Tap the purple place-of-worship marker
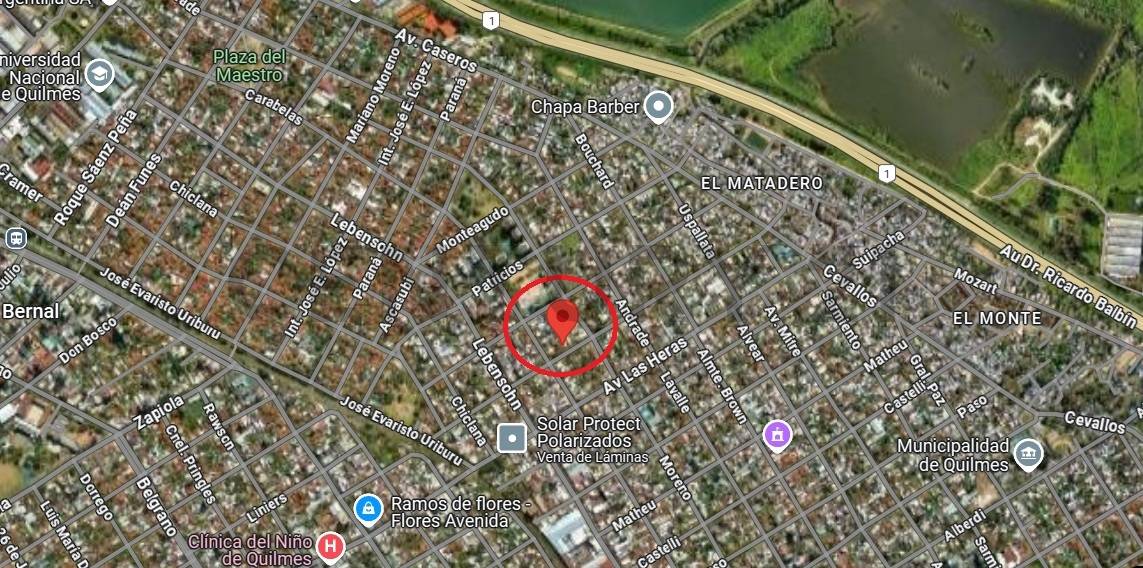Screen dimensions: 1143x568 coord(777,435)
